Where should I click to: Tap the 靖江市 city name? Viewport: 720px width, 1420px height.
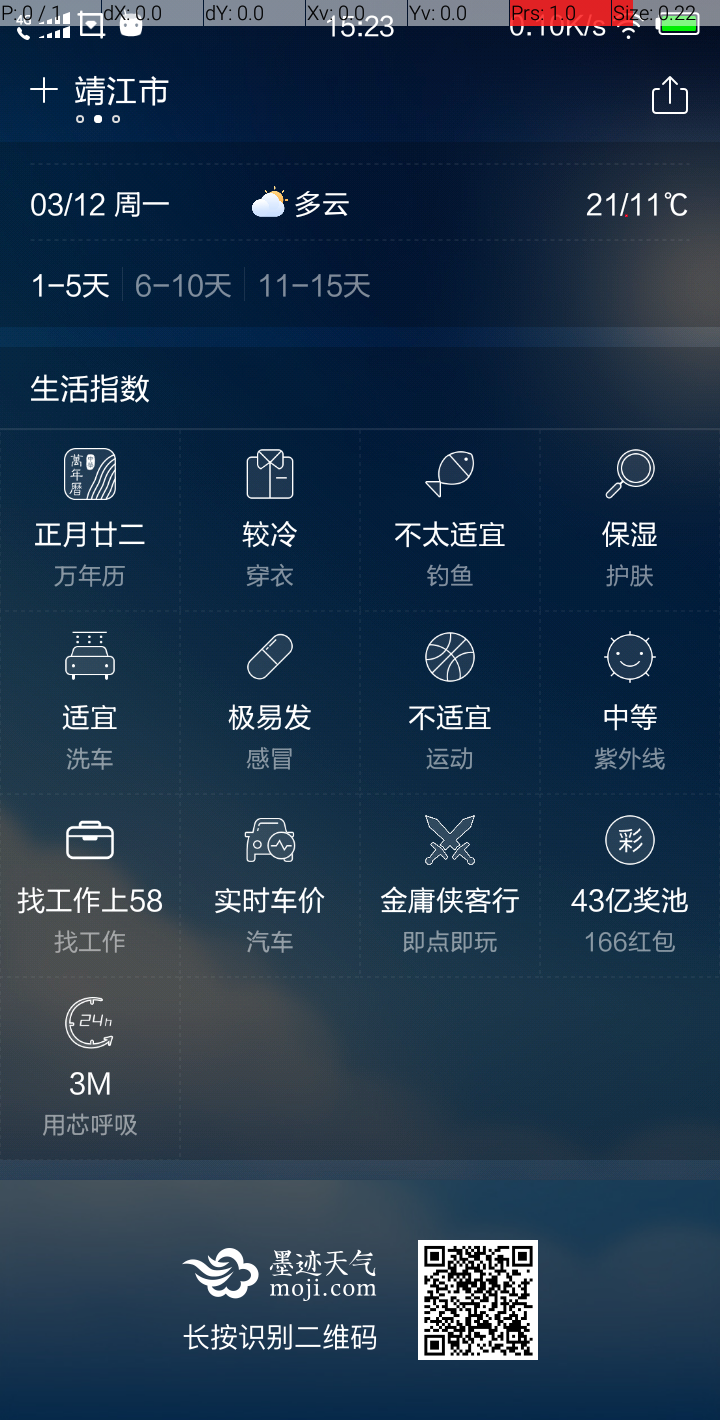click(121, 92)
